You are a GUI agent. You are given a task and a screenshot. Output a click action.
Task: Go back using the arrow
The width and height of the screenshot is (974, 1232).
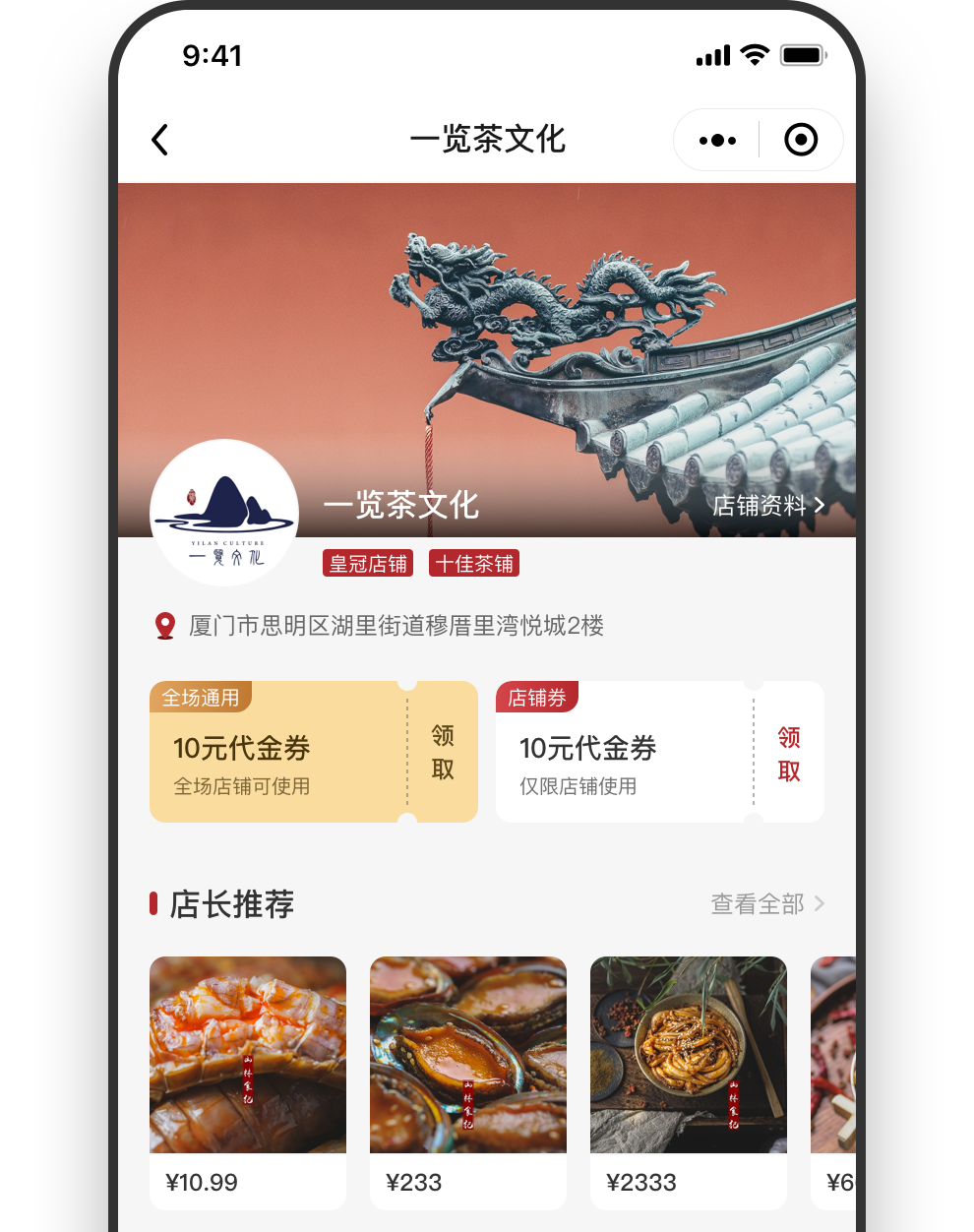(x=160, y=140)
